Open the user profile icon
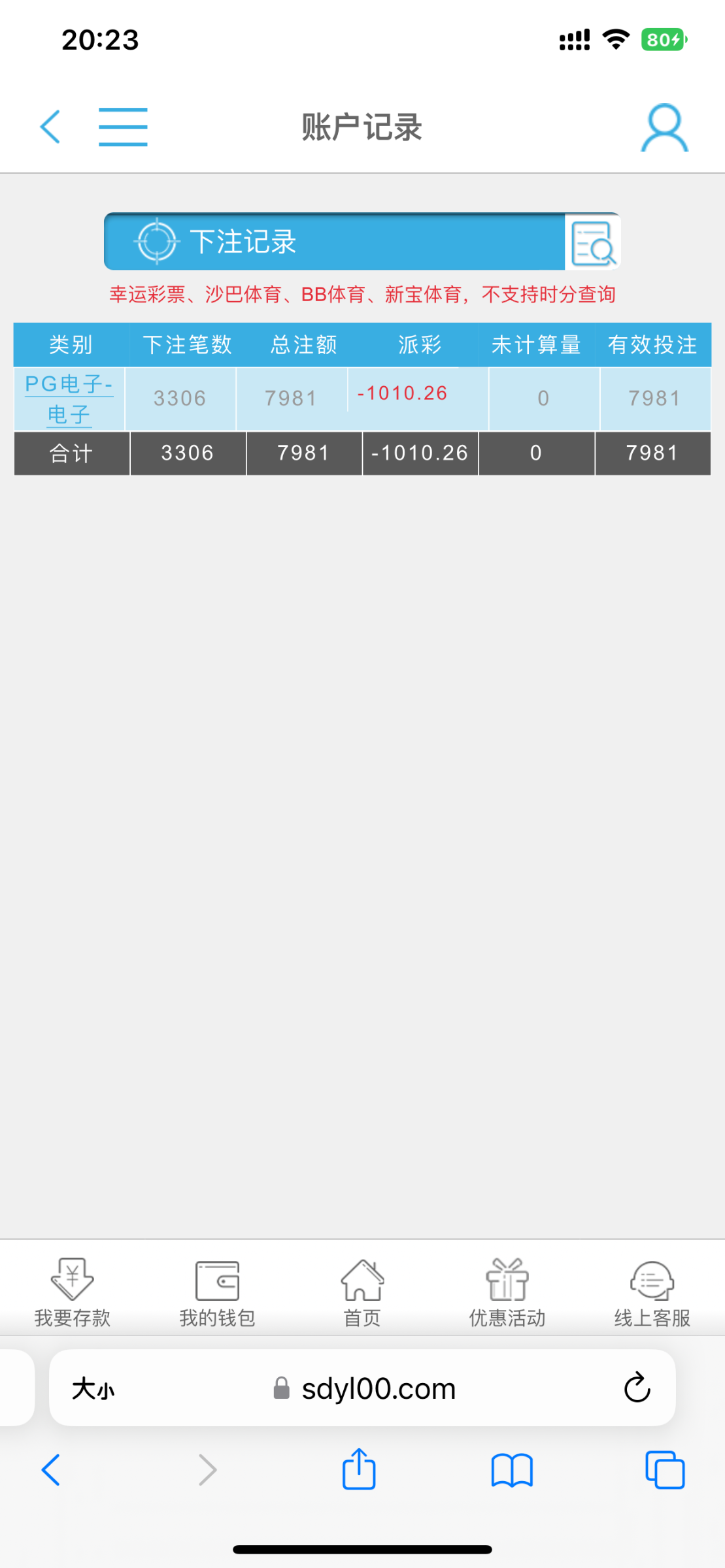The width and height of the screenshot is (725, 1568). pos(664,128)
